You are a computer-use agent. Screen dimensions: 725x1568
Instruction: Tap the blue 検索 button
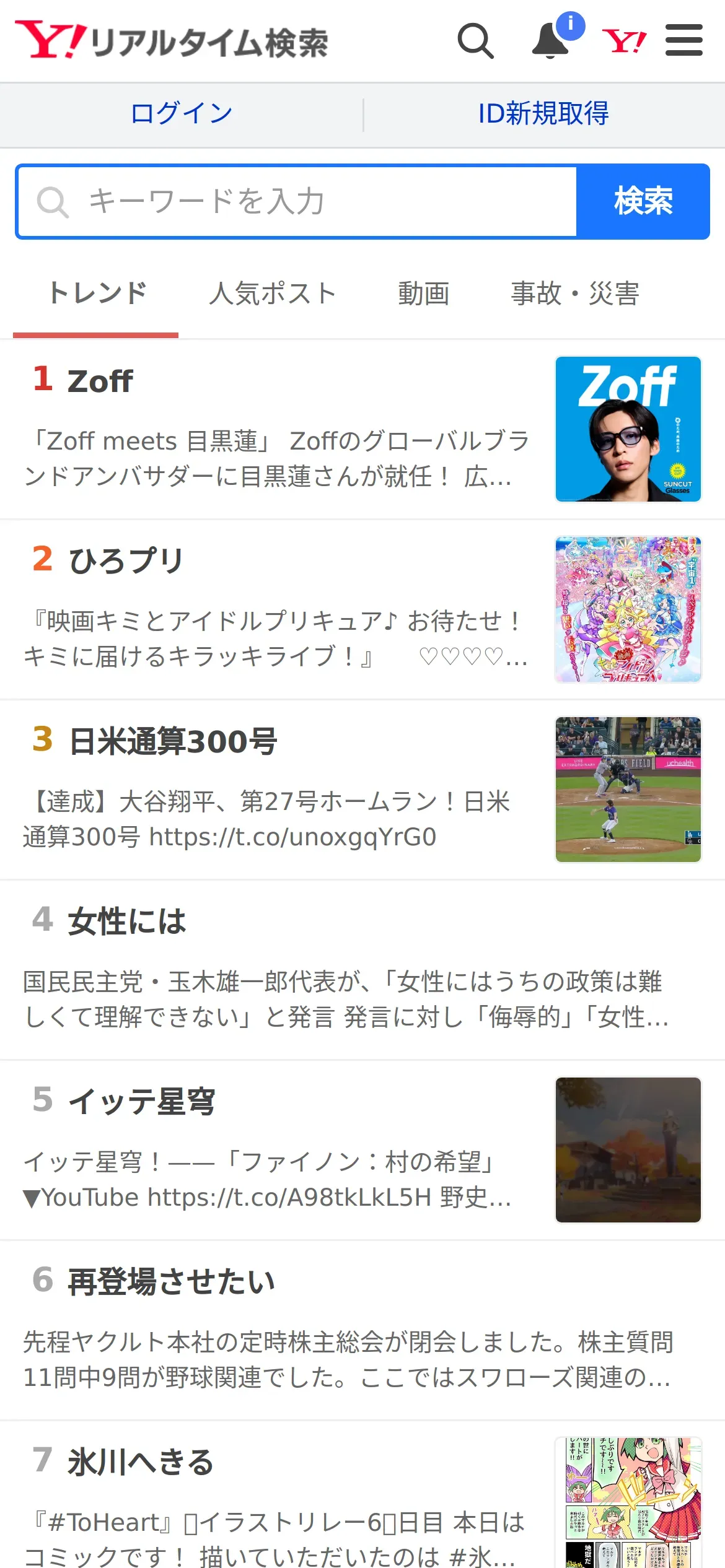(643, 202)
